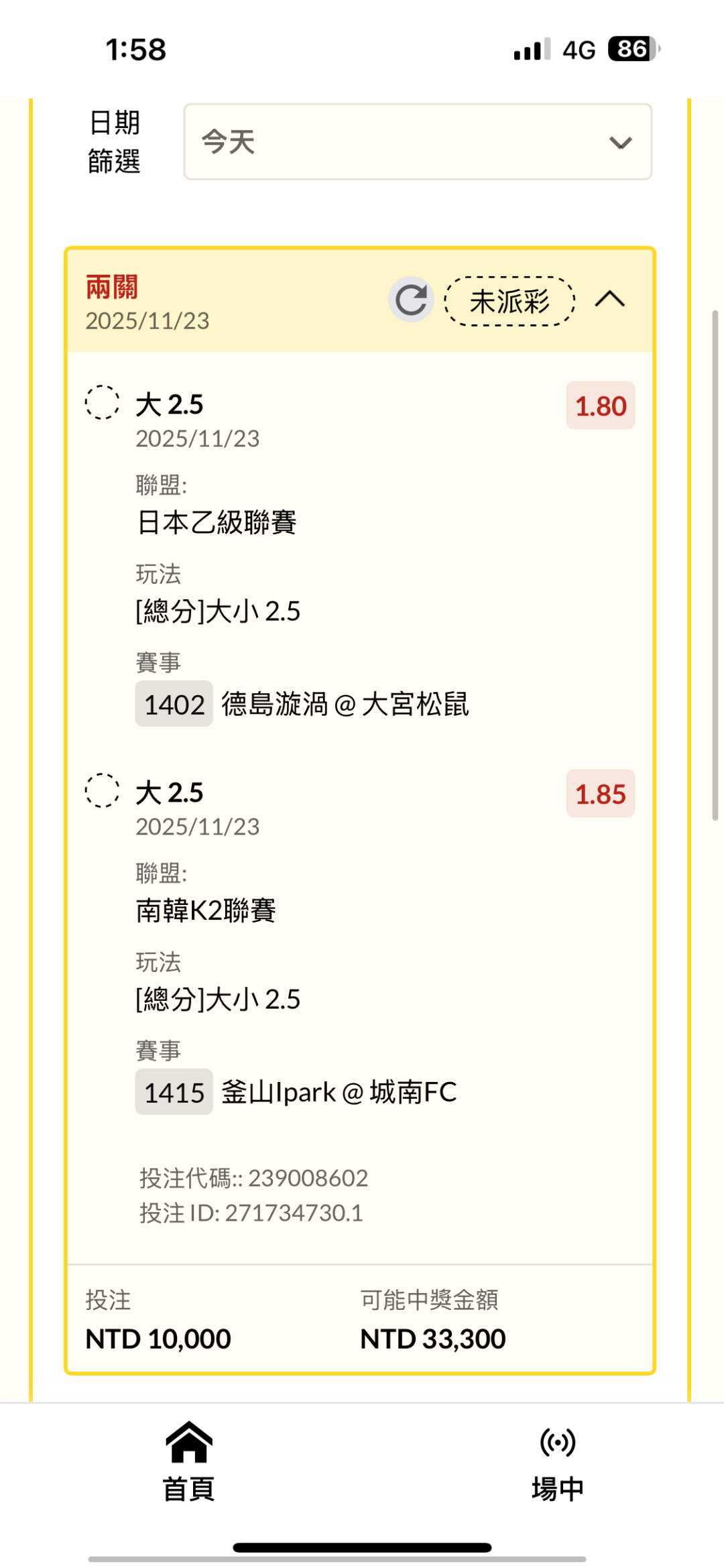Open the 日期篩選 dropdown showing 今天
724x1568 pixels.
click(417, 142)
